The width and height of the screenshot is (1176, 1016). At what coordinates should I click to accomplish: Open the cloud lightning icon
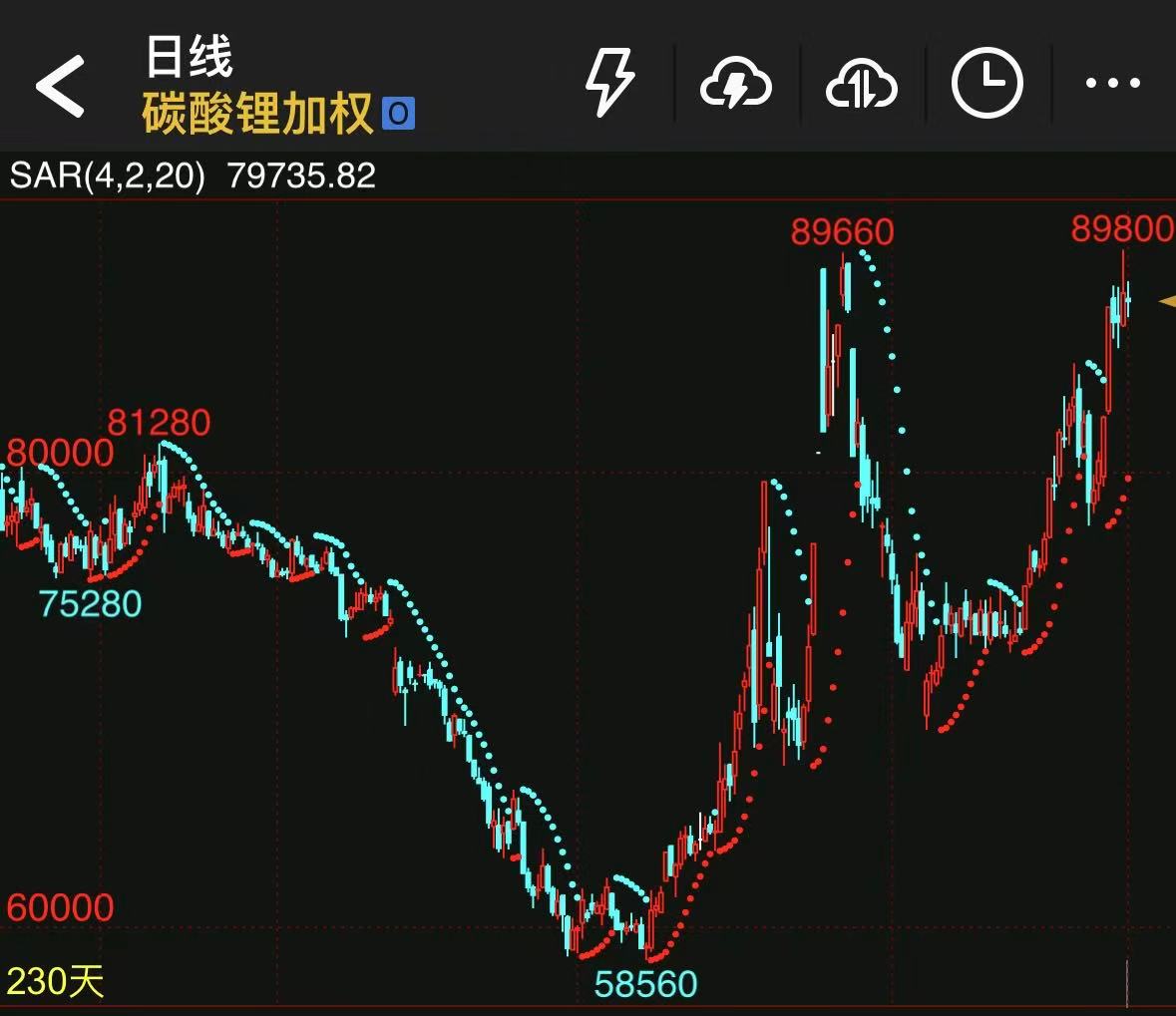point(736,85)
